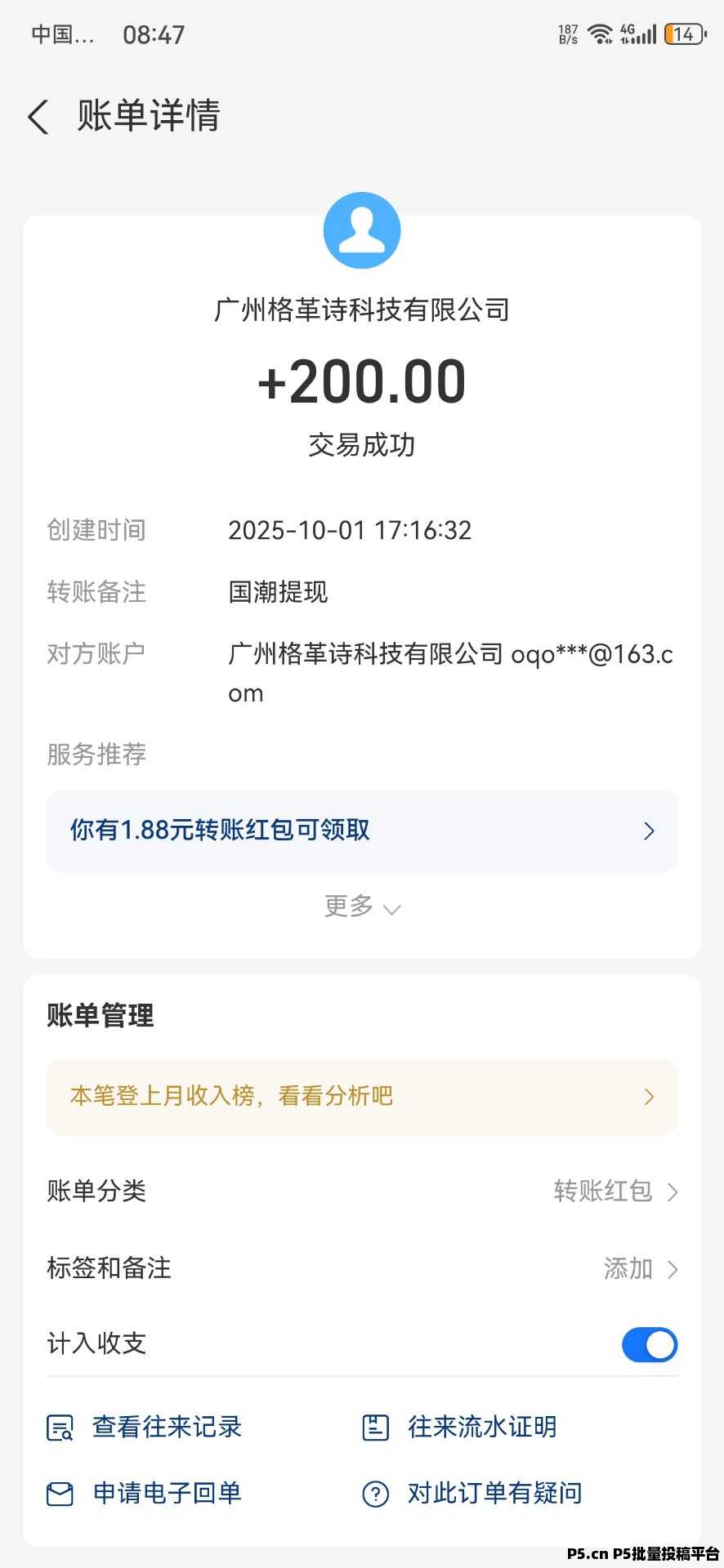This screenshot has width=724, height=1568.
Task: Go back from 账单详情 page
Action: pos(38,117)
